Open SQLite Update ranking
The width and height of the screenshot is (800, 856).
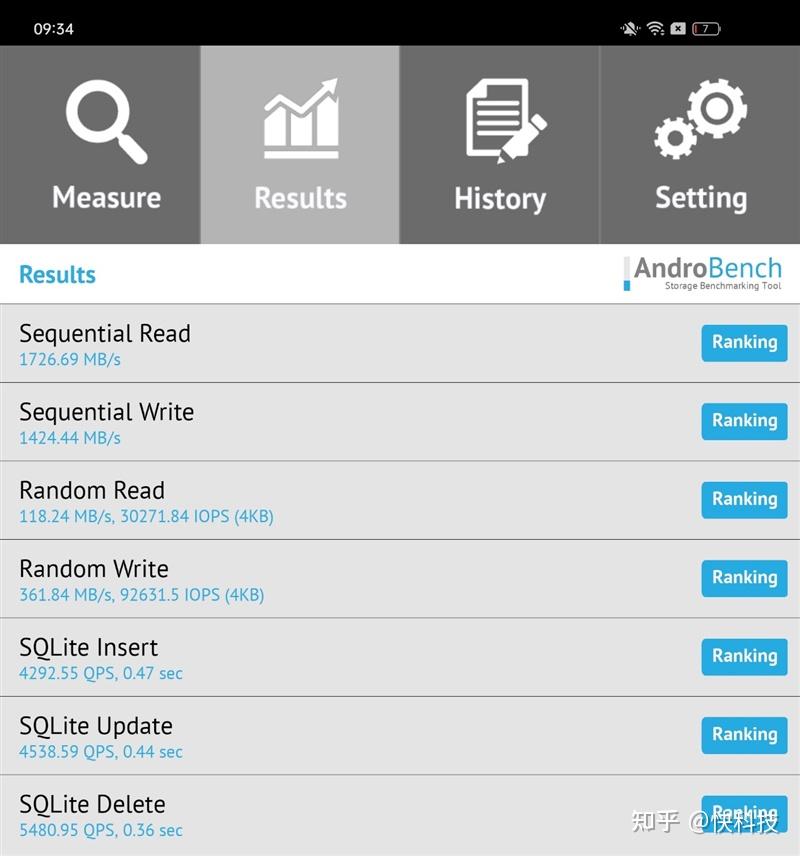tap(744, 735)
